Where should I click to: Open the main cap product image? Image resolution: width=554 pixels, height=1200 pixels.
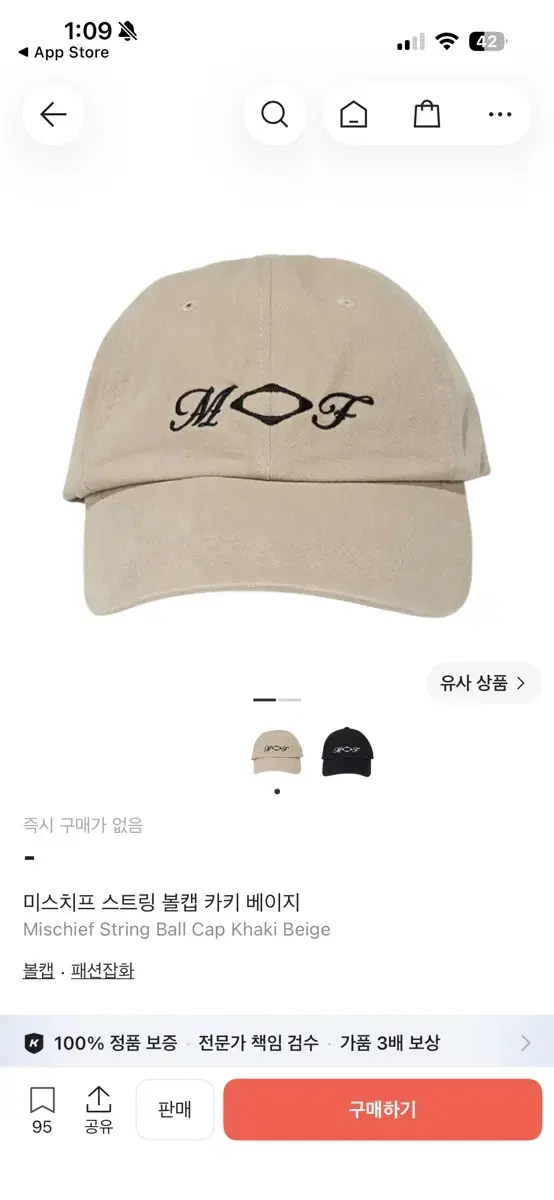(277, 435)
